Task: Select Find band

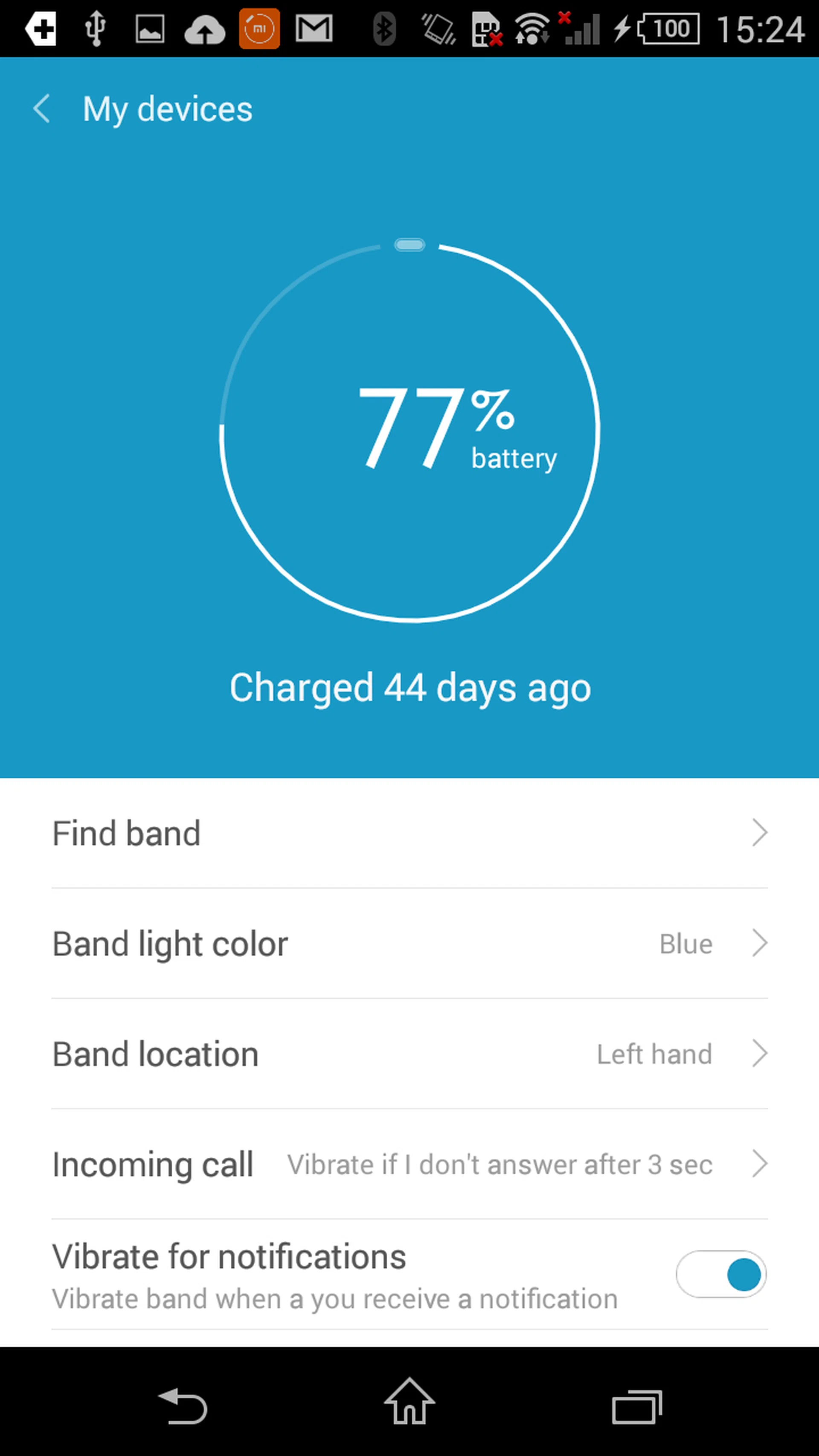Action: [409, 833]
